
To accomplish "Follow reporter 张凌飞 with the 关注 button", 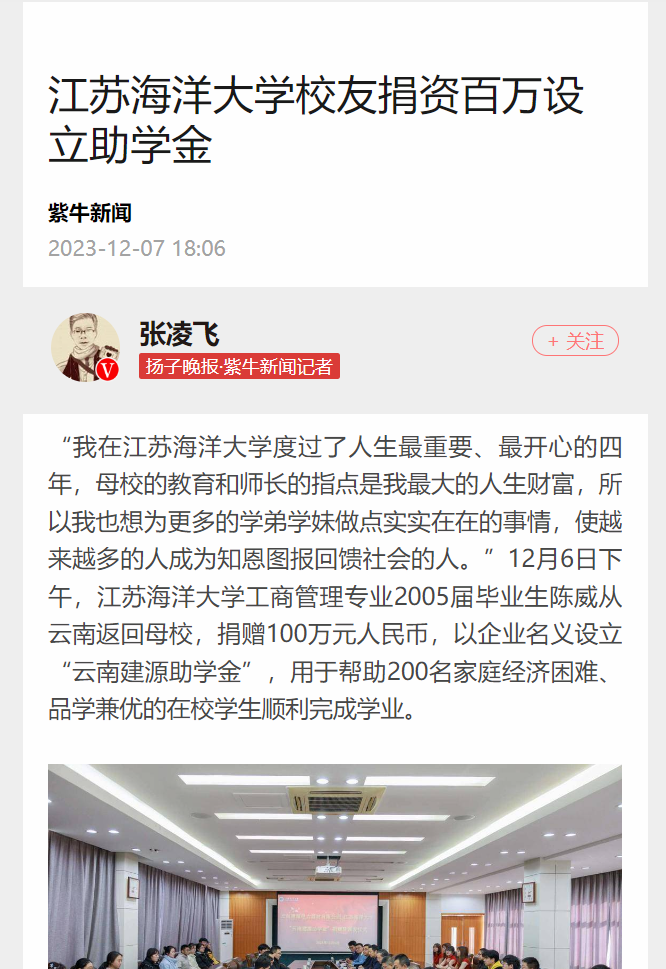I will 575,341.
